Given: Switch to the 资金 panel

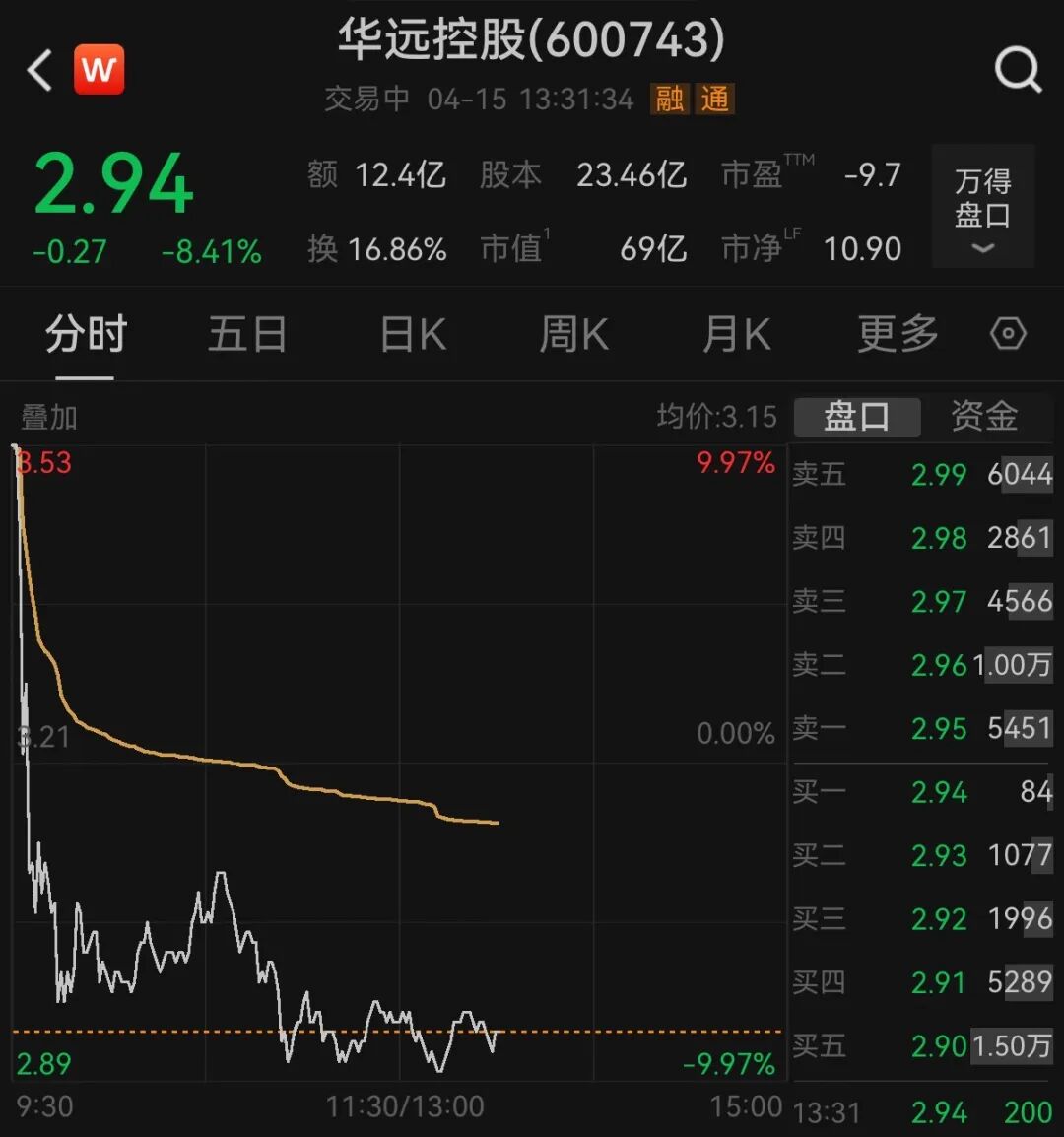Looking at the screenshot, I should 984,417.
